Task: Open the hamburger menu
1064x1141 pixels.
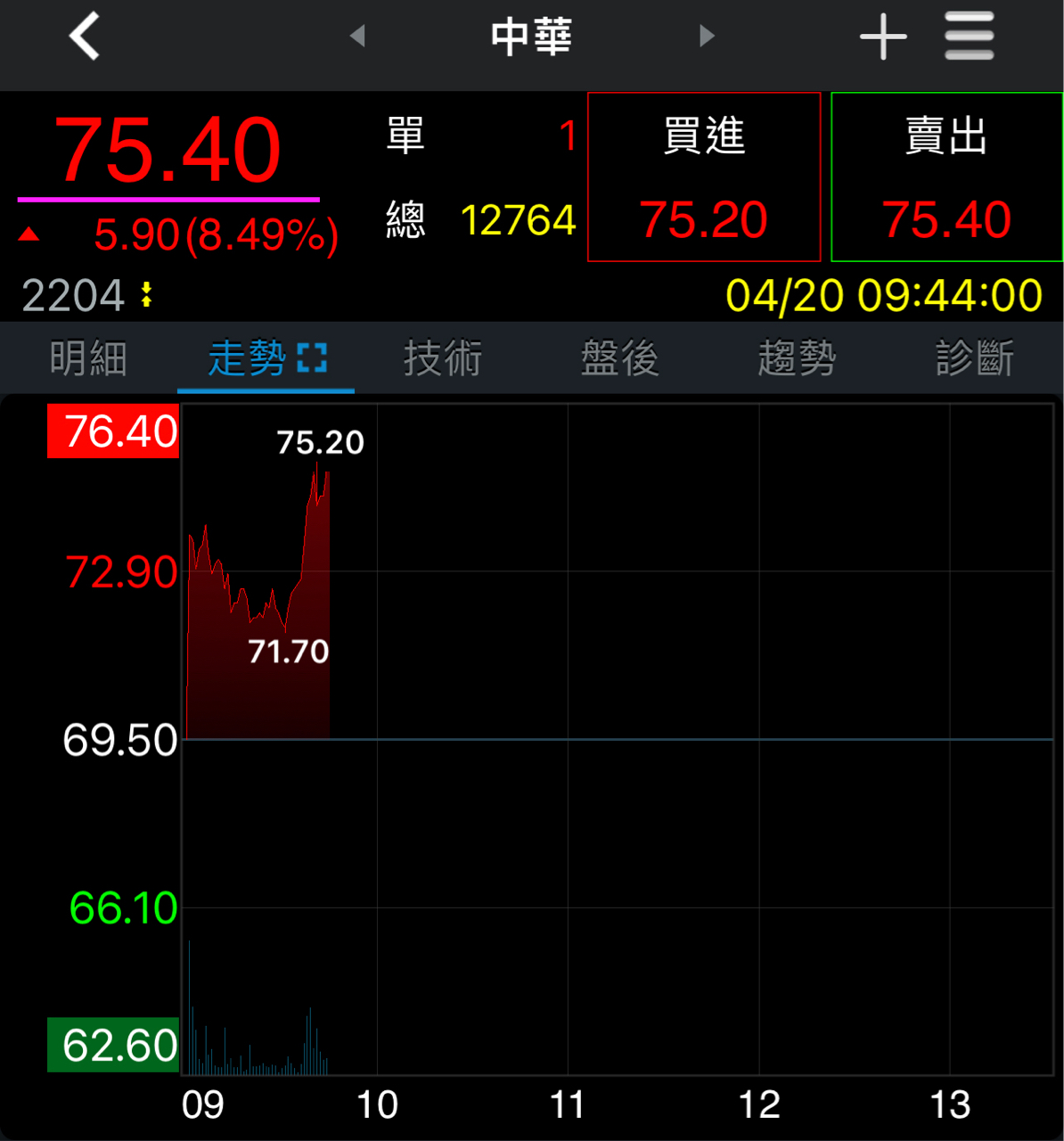Action: pos(969,37)
